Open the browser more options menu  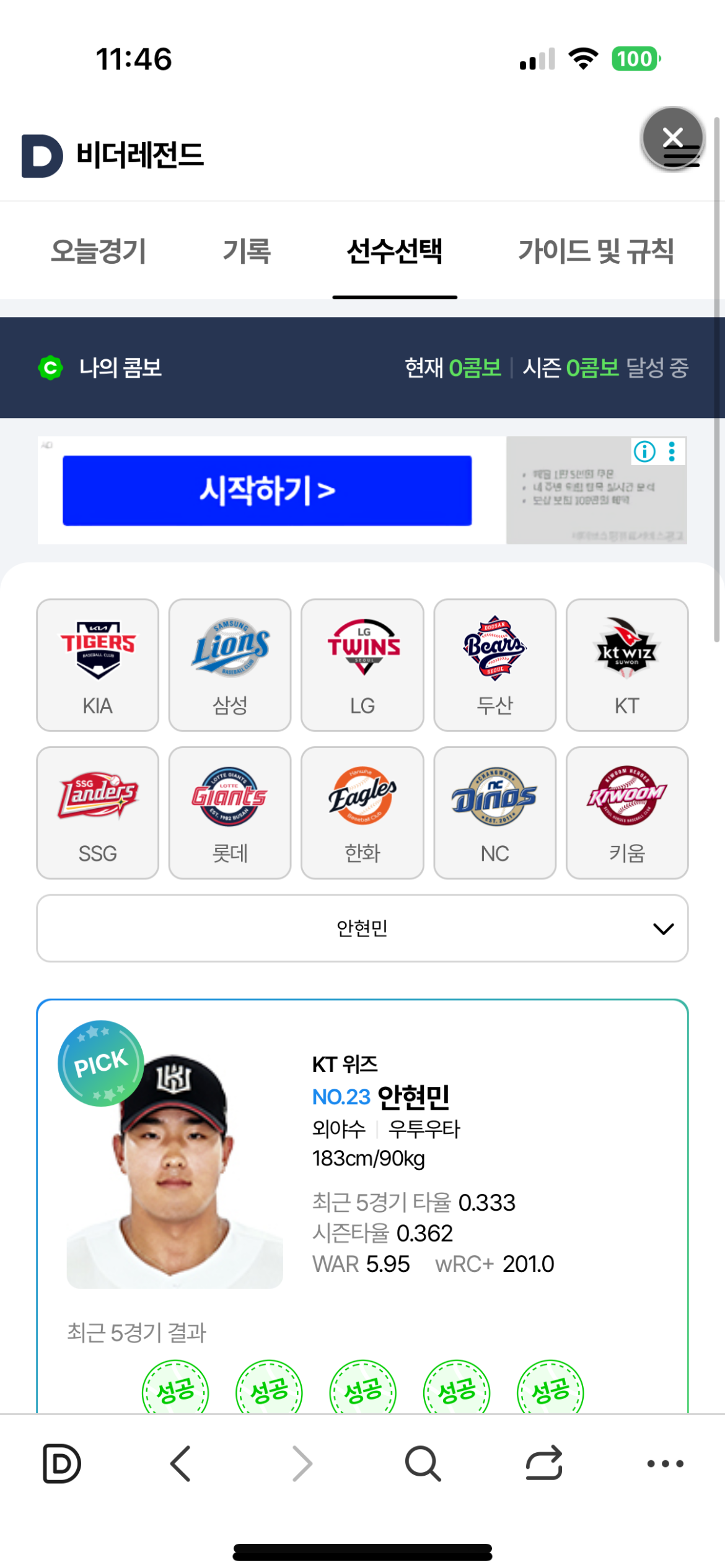(665, 1464)
